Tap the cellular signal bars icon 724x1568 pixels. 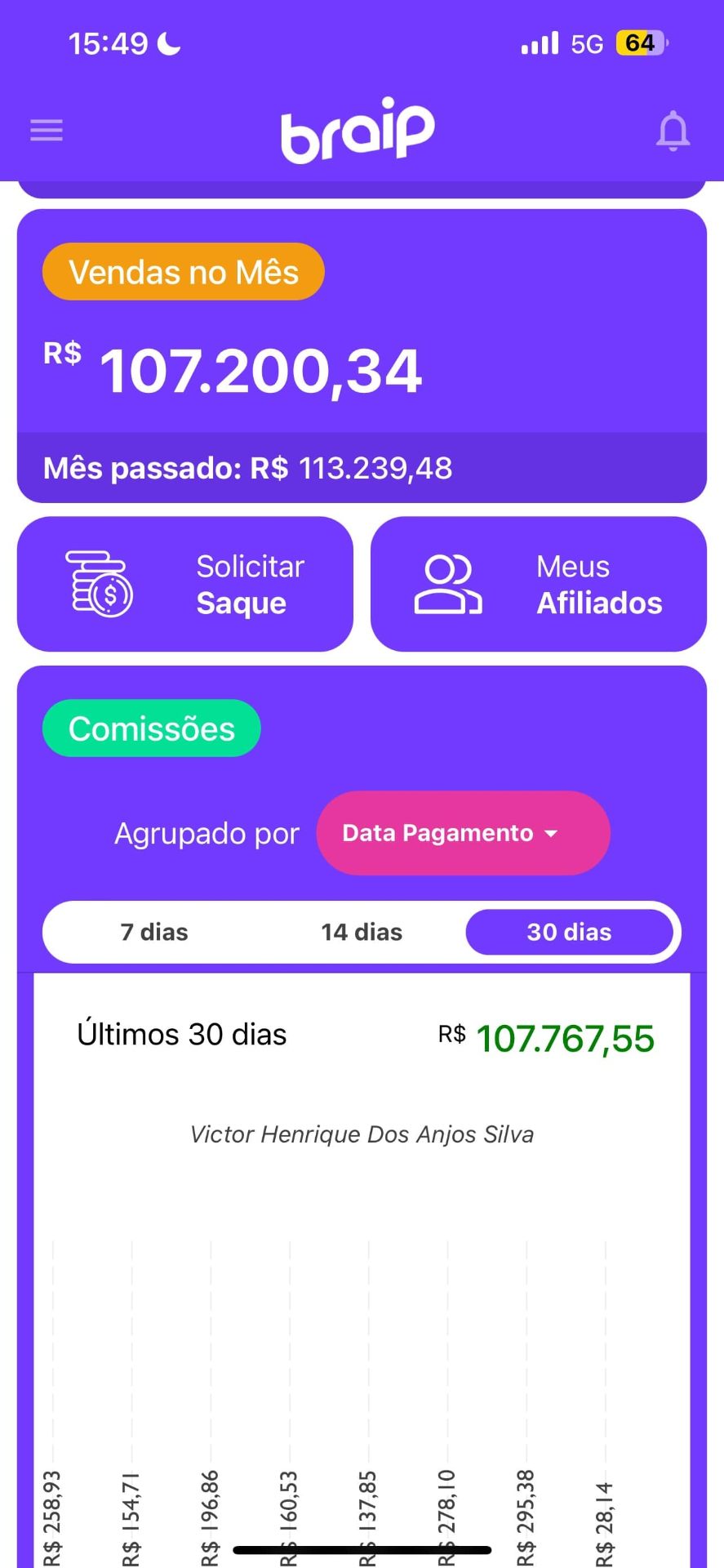click(540, 42)
